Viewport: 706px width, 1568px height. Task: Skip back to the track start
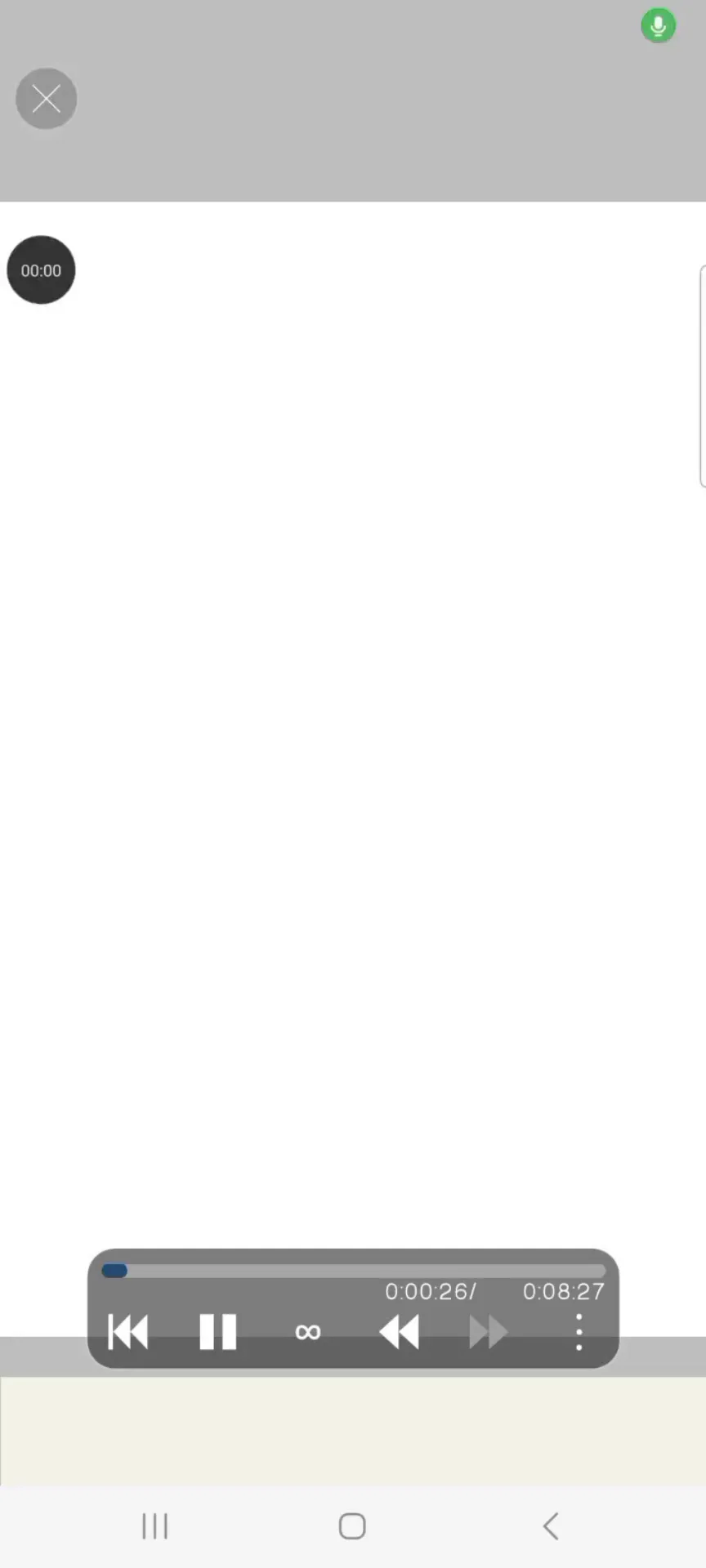tap(128, 1332)
